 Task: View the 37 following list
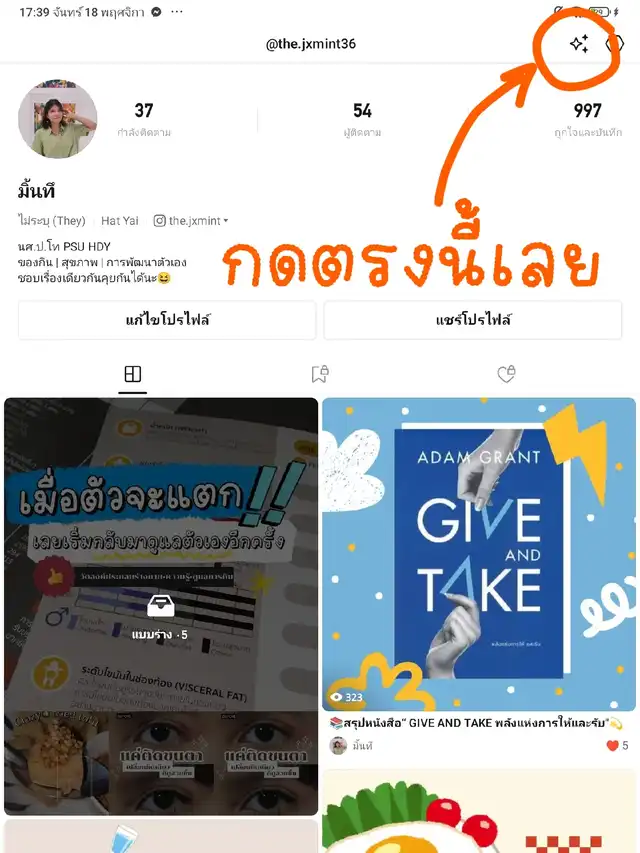point(144,119)
